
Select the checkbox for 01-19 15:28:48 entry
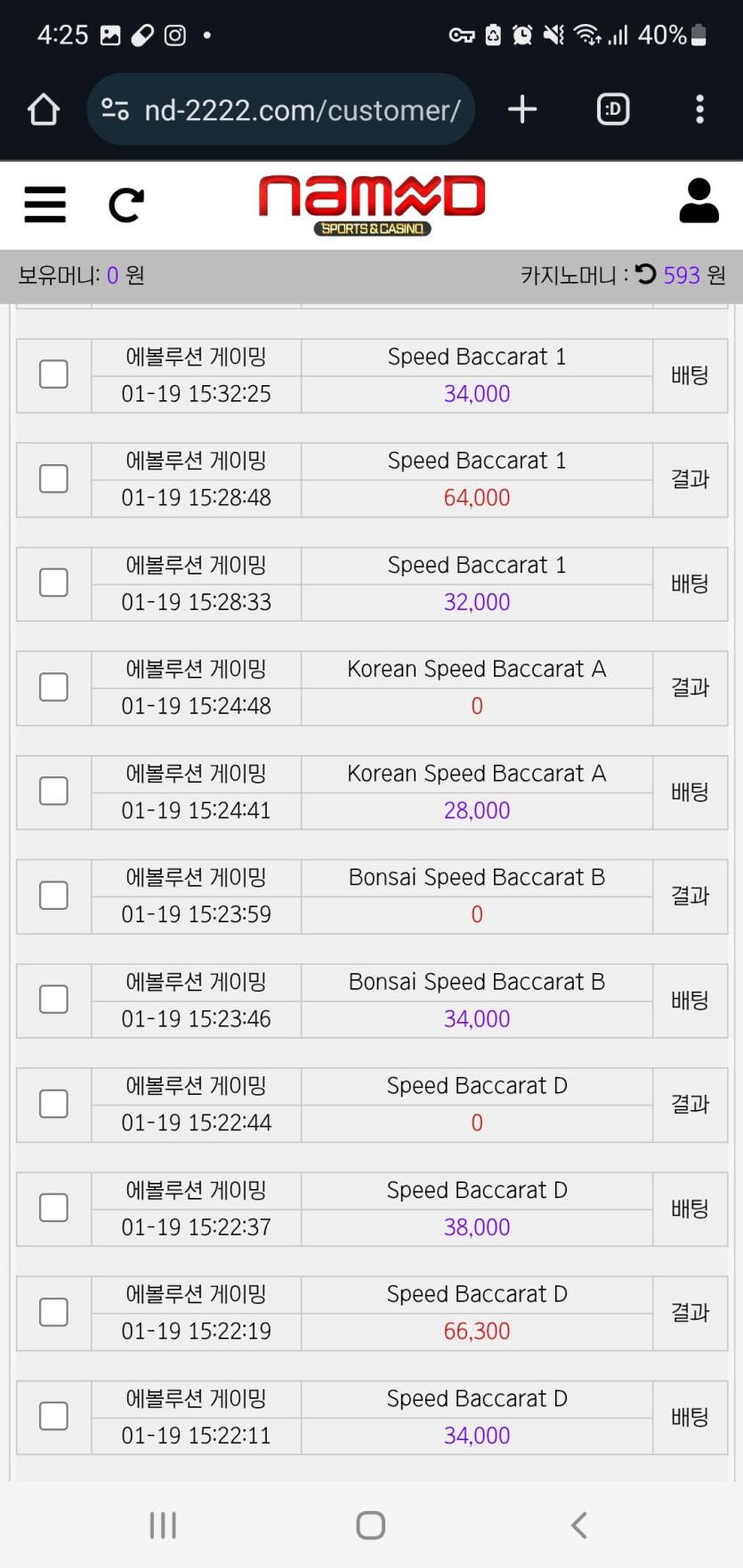click(x=53, y=478)
